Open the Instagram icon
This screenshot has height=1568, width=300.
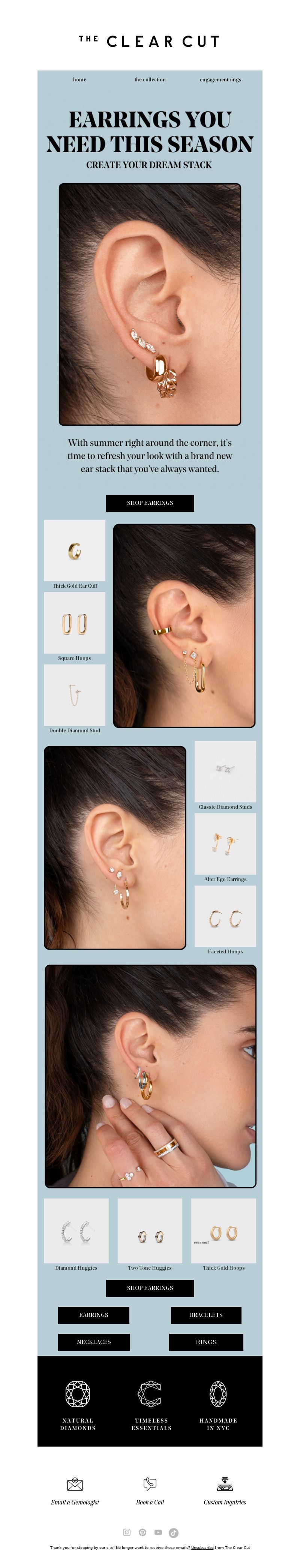[127, 1532]
